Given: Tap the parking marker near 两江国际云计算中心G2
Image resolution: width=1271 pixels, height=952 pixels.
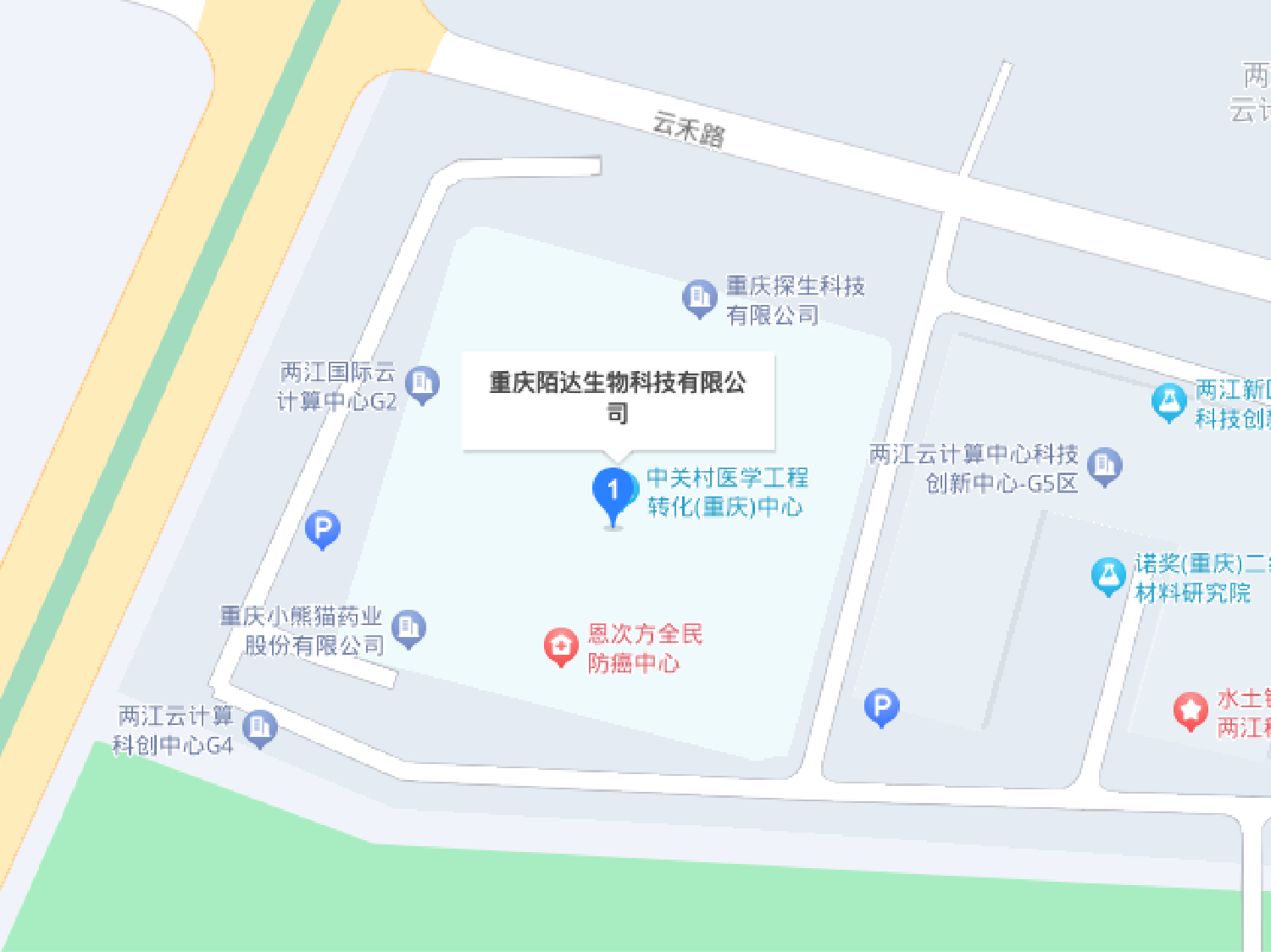Looking at the screenshot, I should [x=322, y=529].
